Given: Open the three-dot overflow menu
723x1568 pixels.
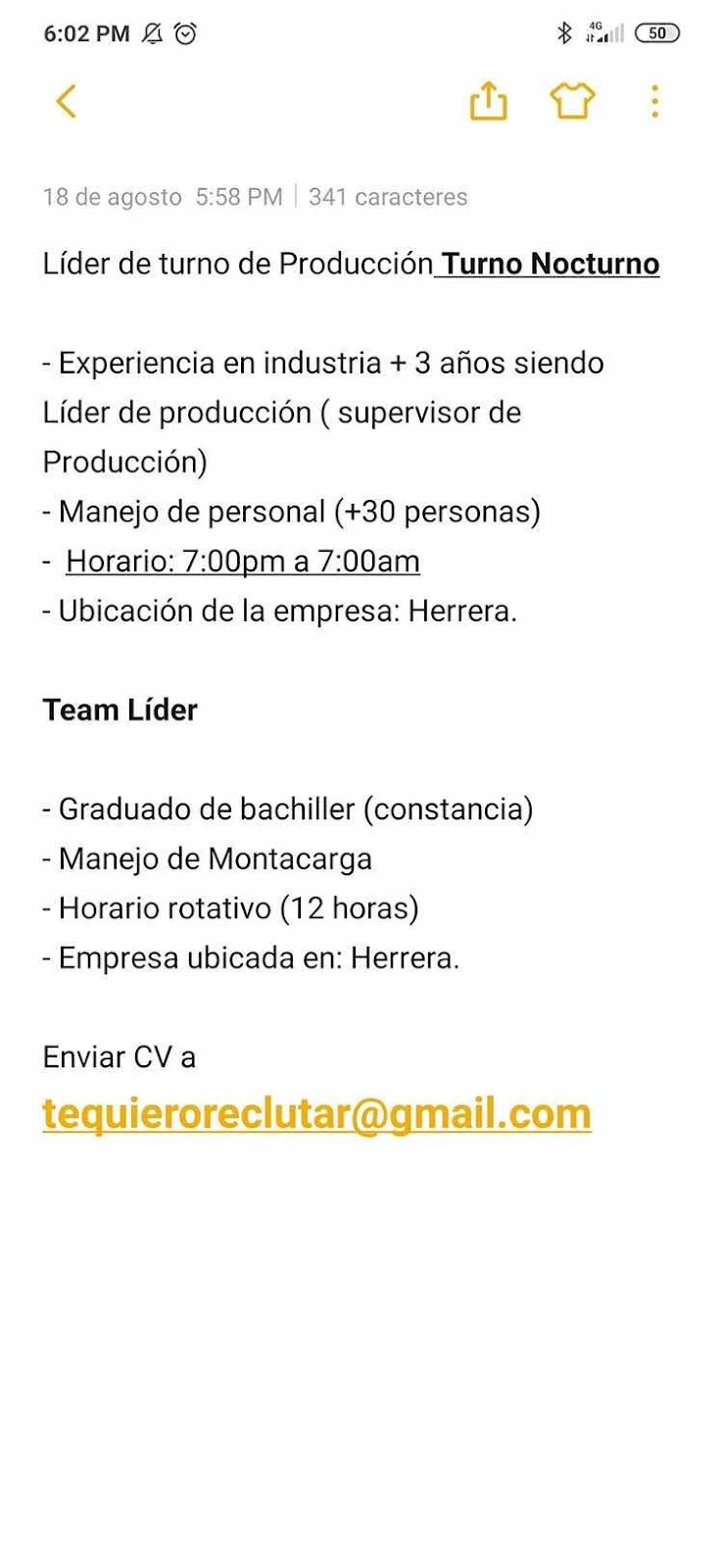Looking at the screenshot, I should (654, 101).
